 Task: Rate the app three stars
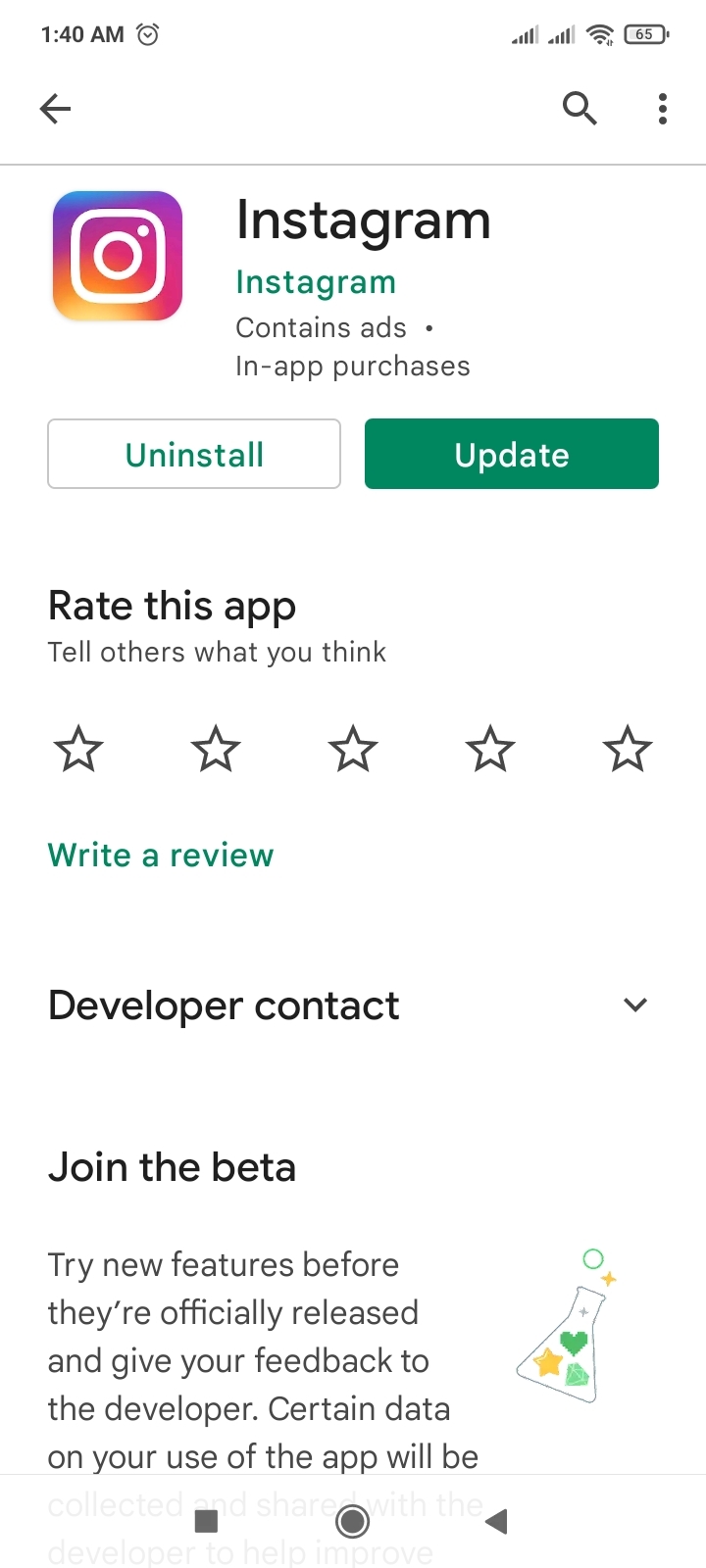(353, 751)
